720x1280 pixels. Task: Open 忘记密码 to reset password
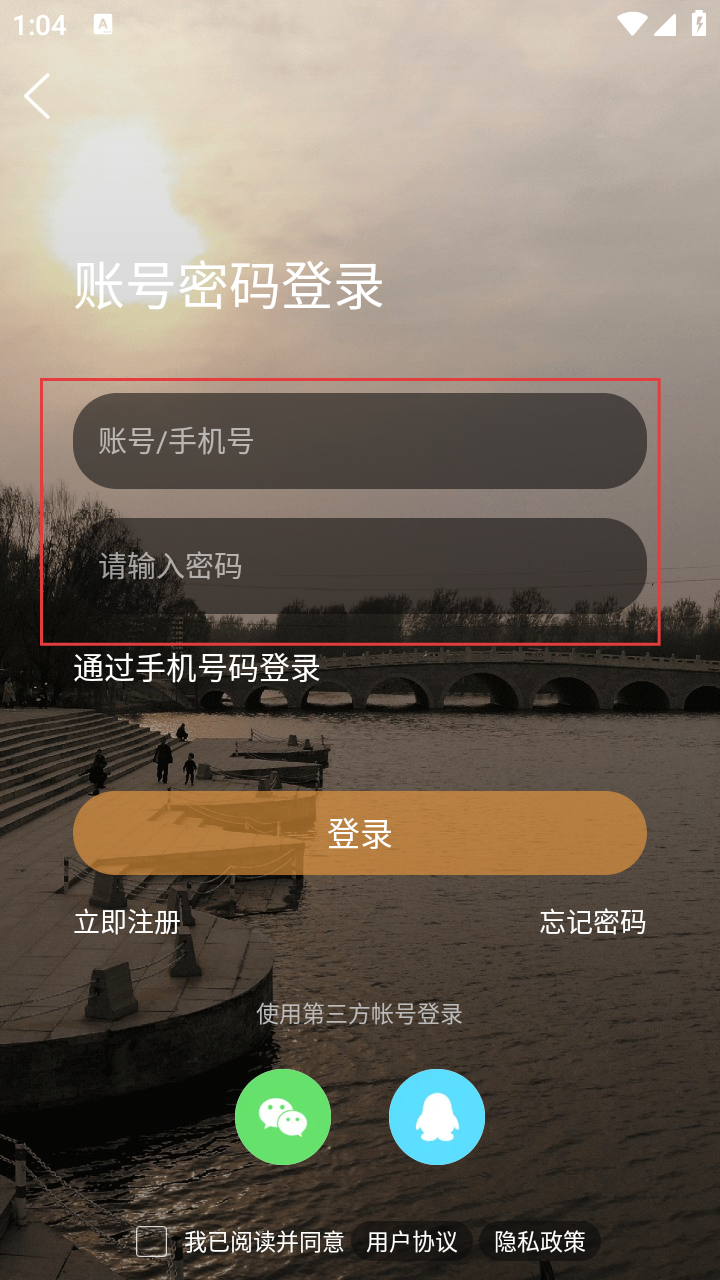tap(592, 922)
